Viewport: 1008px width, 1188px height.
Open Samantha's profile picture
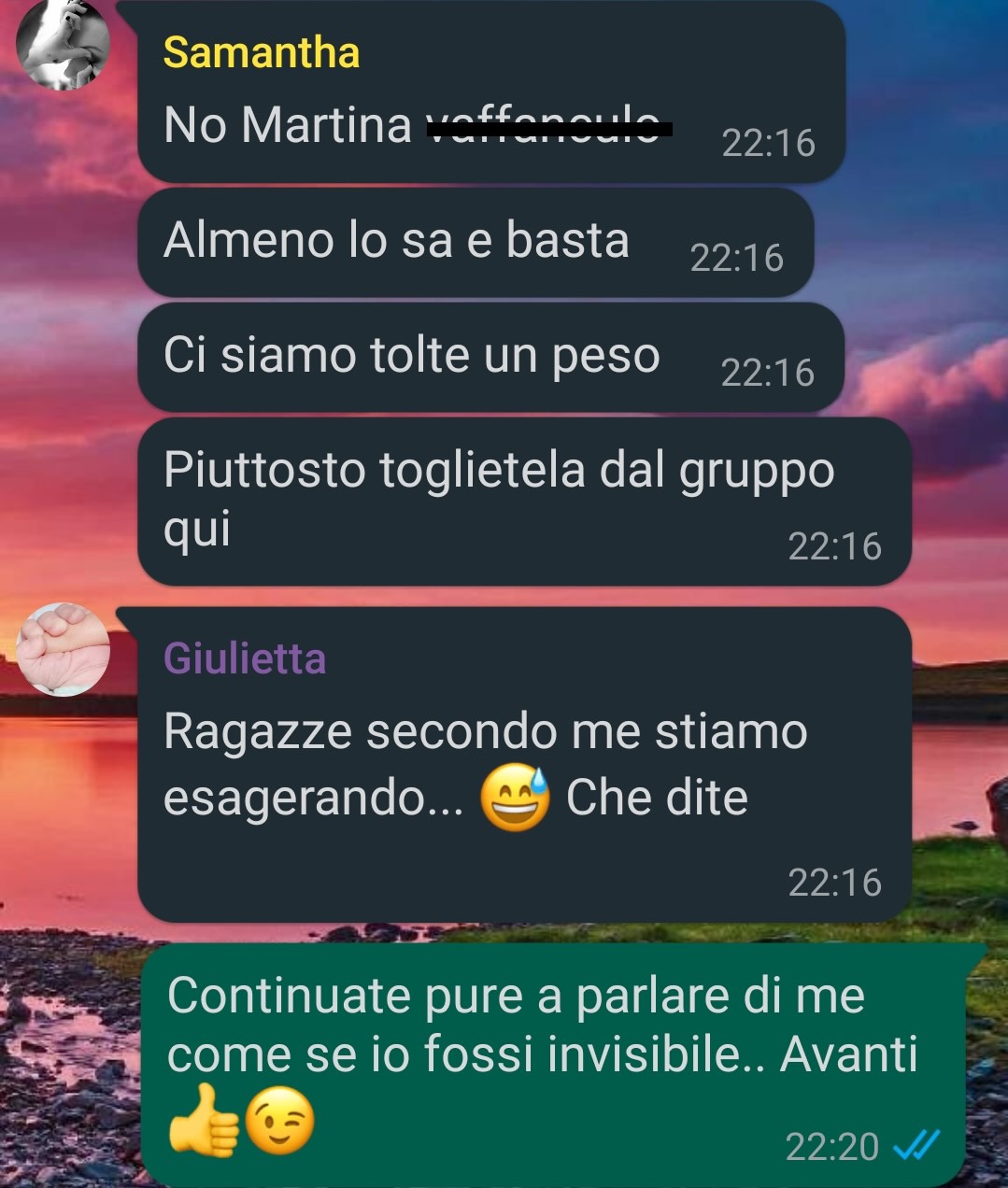63,45
